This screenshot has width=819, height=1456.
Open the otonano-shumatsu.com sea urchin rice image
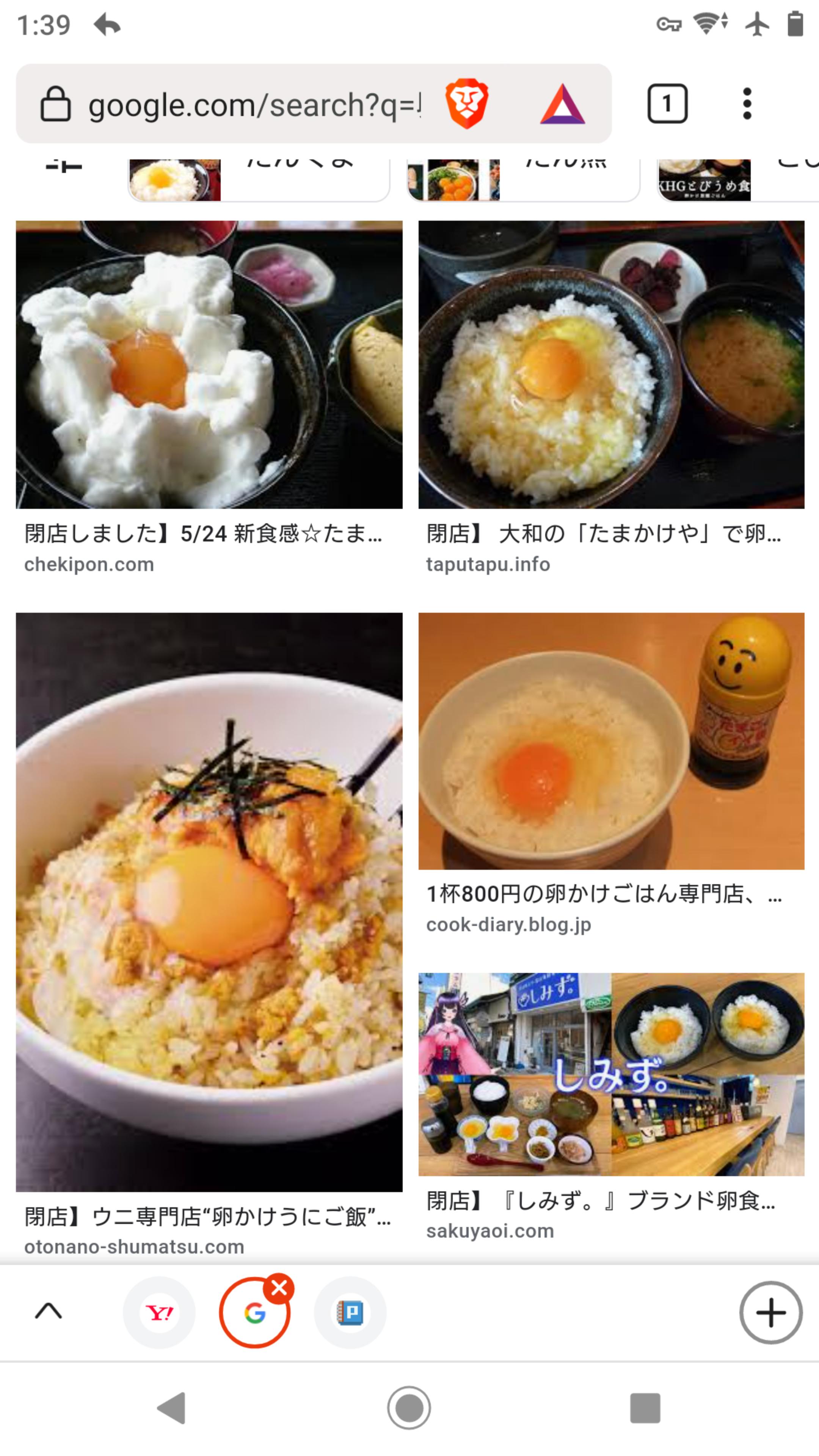209,902
